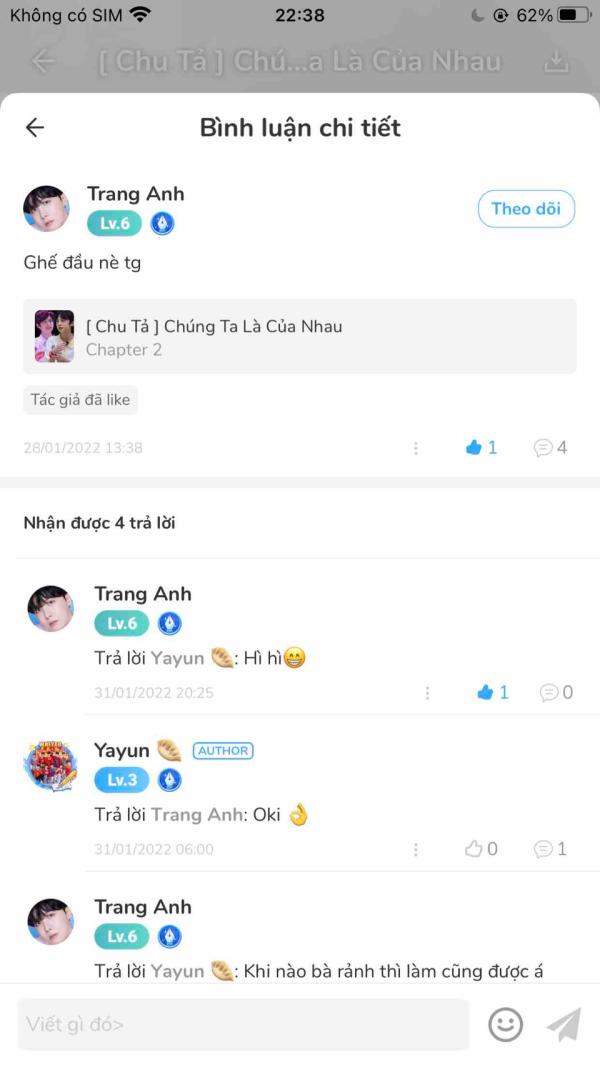Like Yayun's reply Oki
Screen dimensions: 600x1067
tap(481, 849)
